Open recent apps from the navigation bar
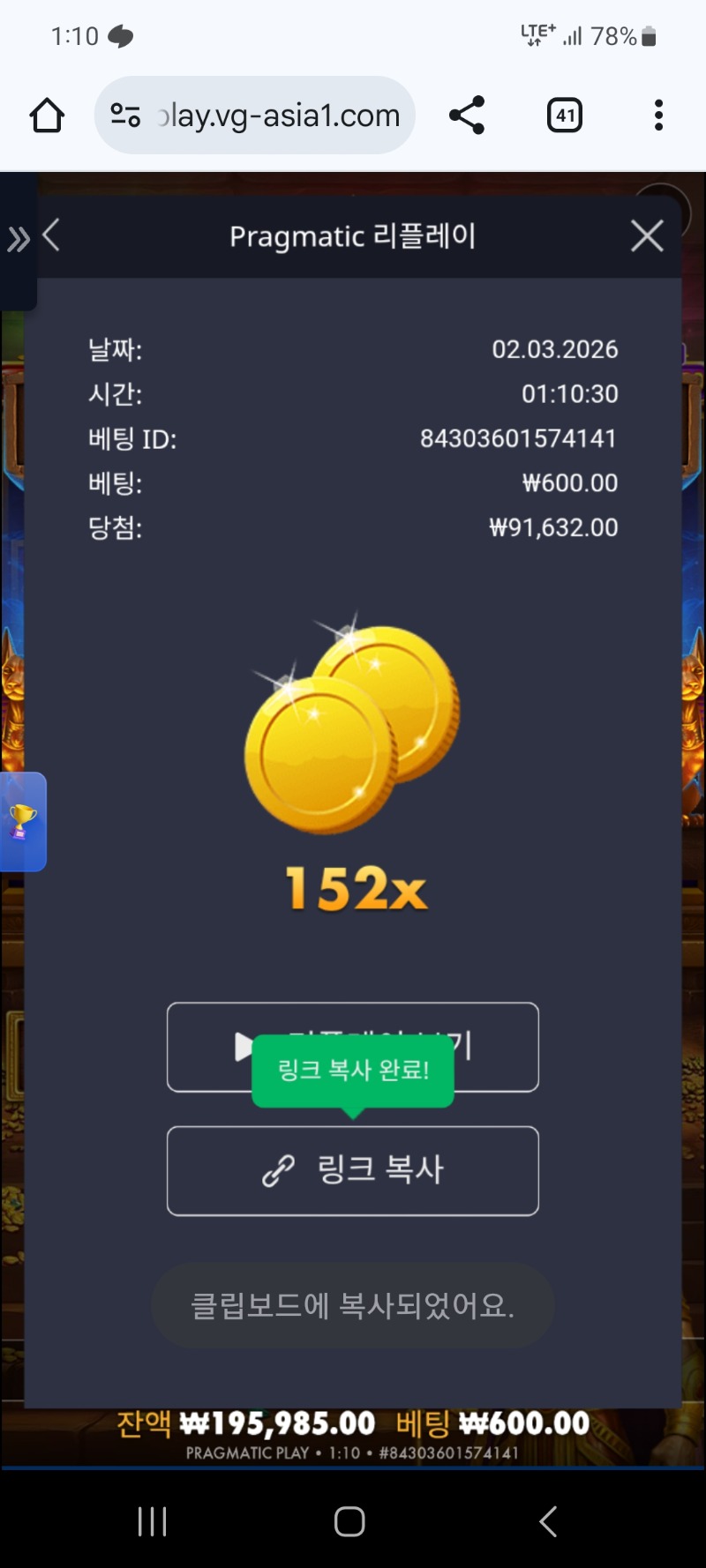Viewport: 706px width, 1568px height. (x=152, y=1521)
